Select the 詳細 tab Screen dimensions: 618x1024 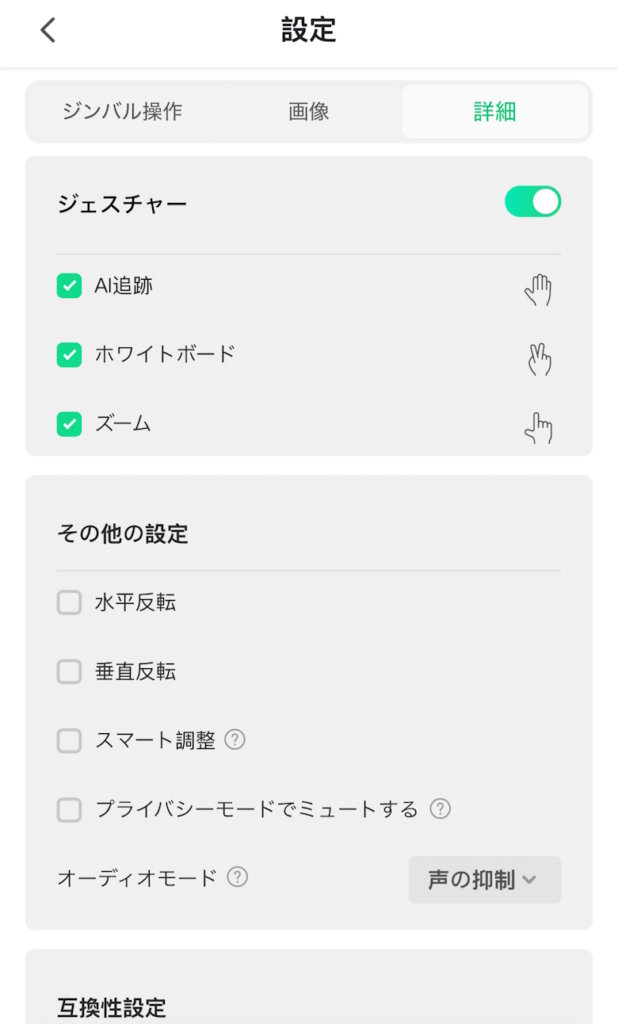pos(494,111)
